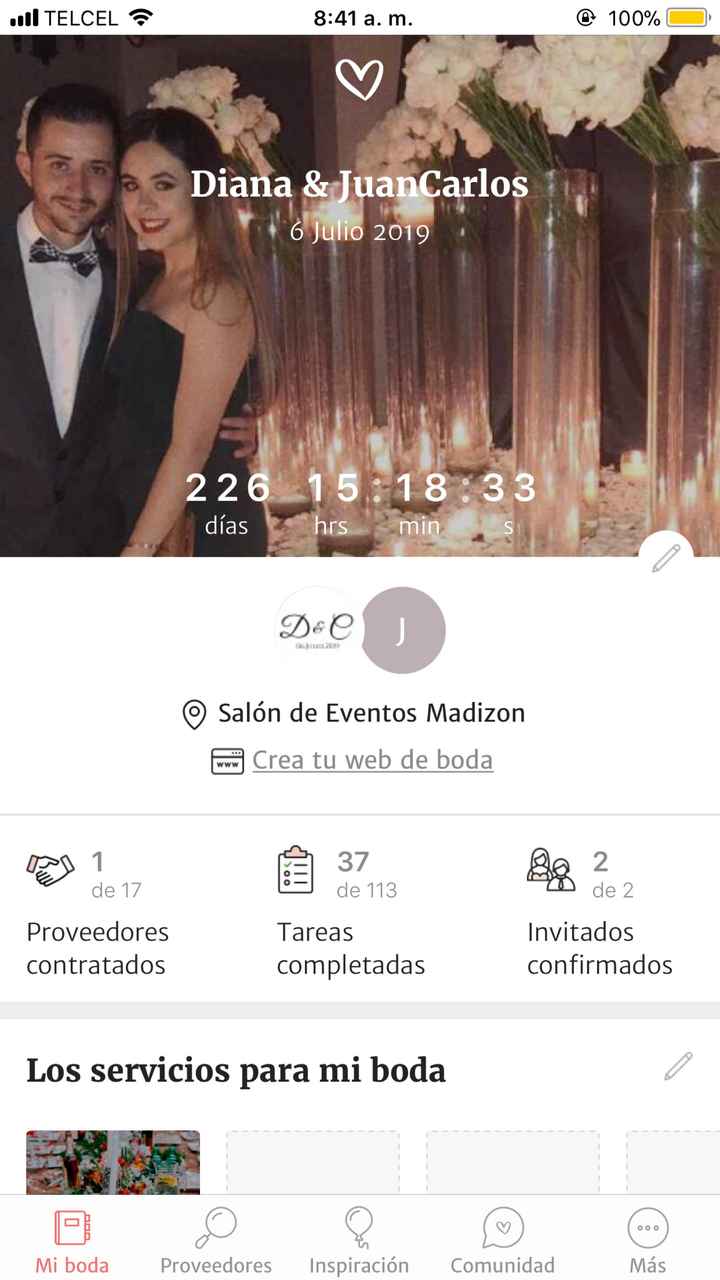Open the D&C monogram profile picture
The width and height of the screenshot is (720, 1280).
[x=314, y=629]
